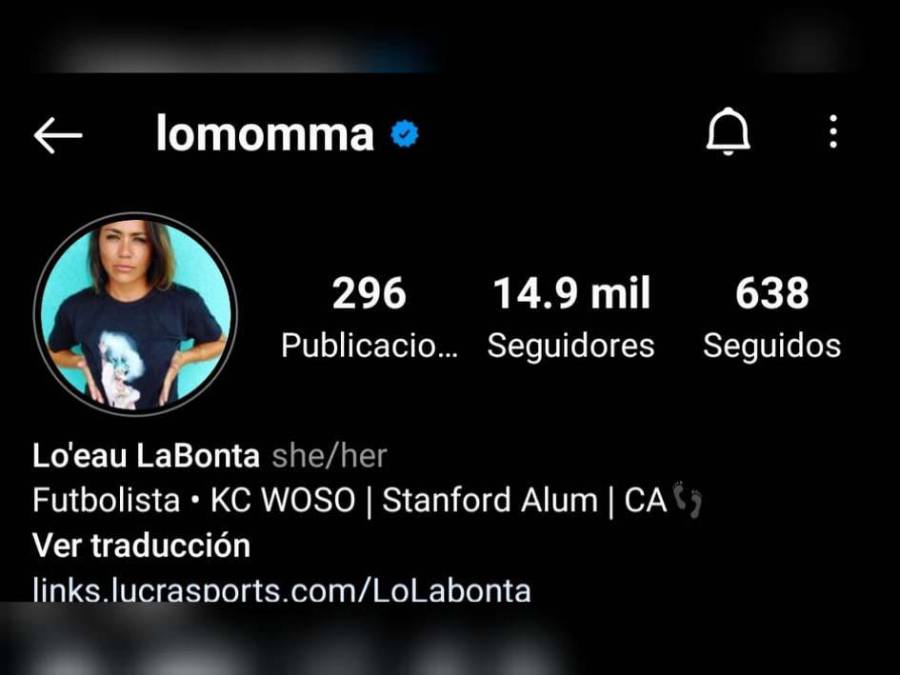
Task: Open the notifications bell for lomomma
Action: (727, 132)
